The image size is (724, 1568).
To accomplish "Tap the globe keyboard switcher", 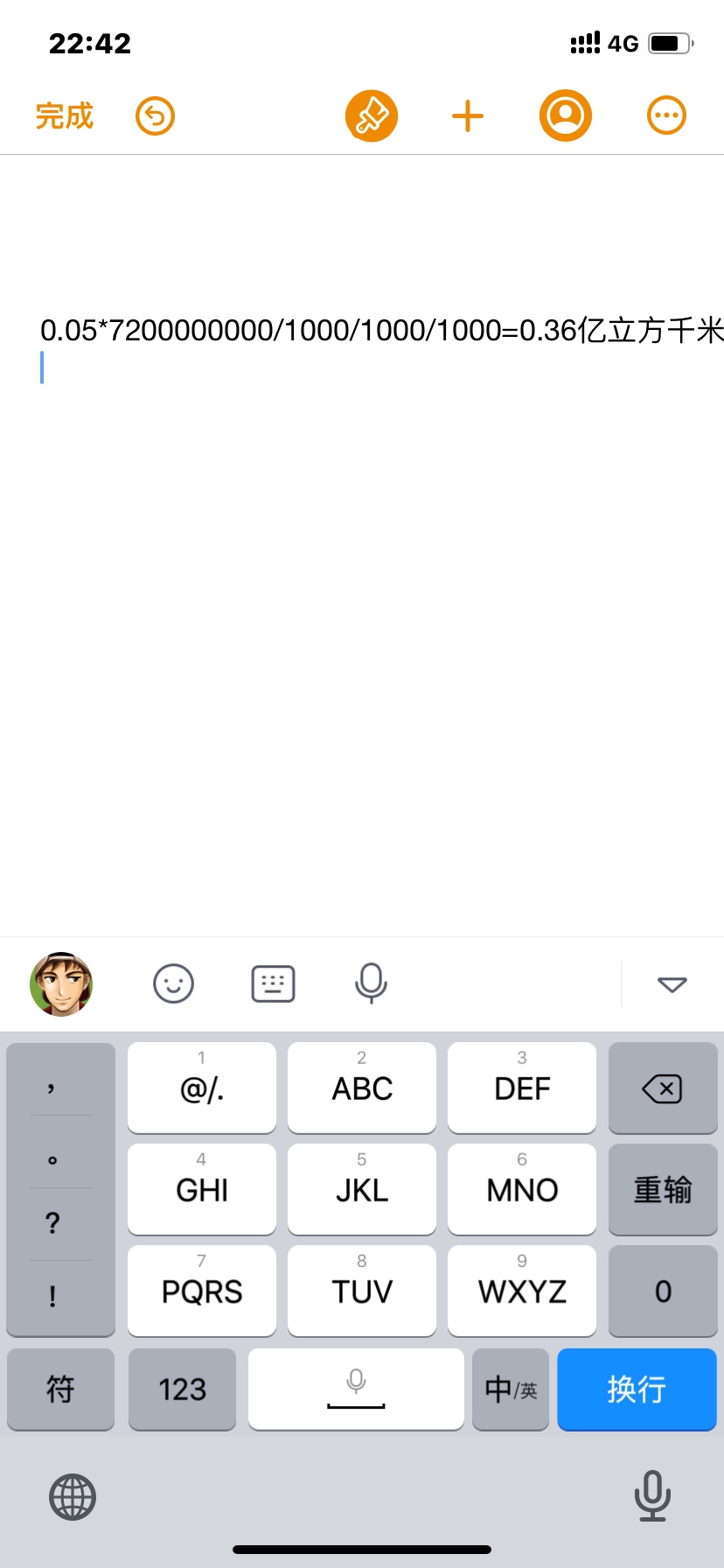I will point(73,1496).
